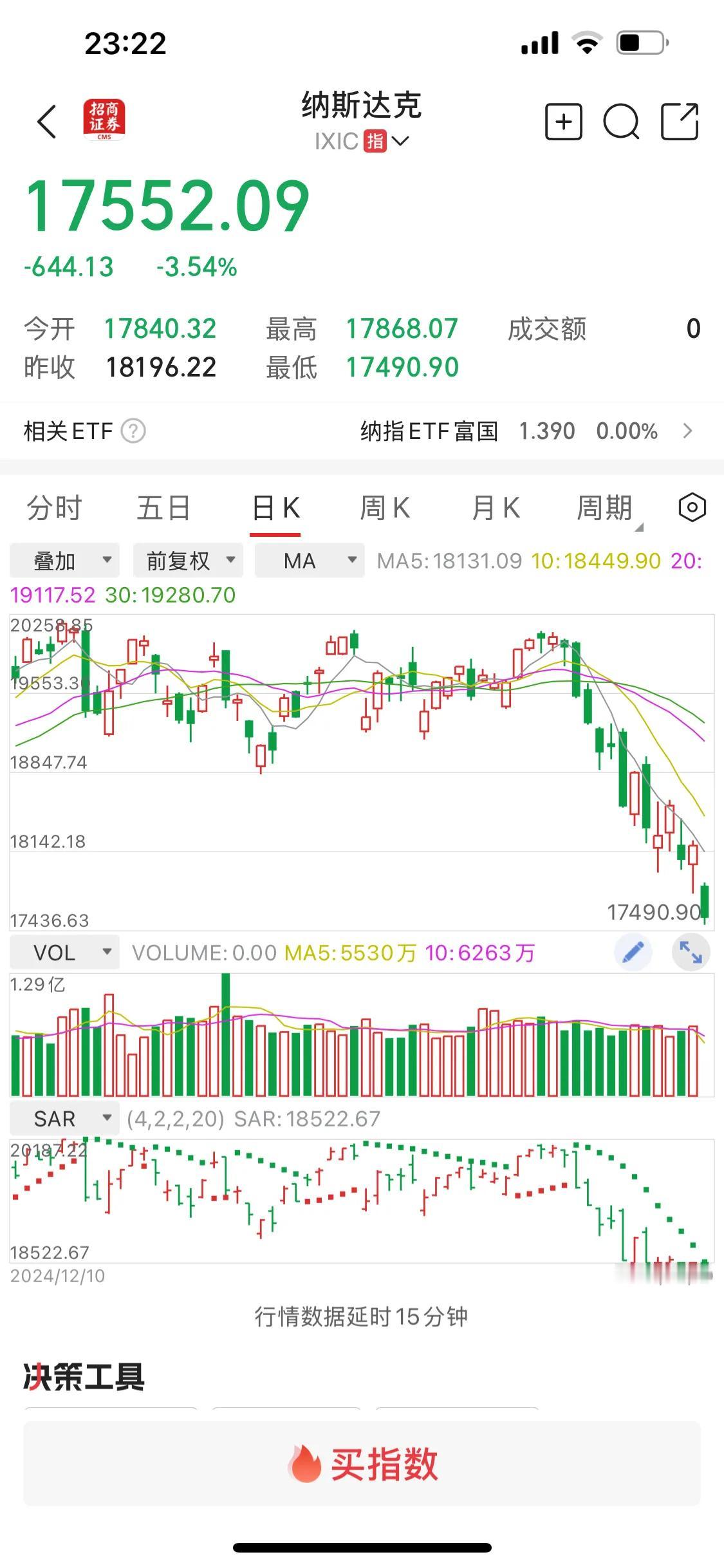Switch to the 分时 chart tab
The image size is (724, 1568).
click(x=55, y=508)
